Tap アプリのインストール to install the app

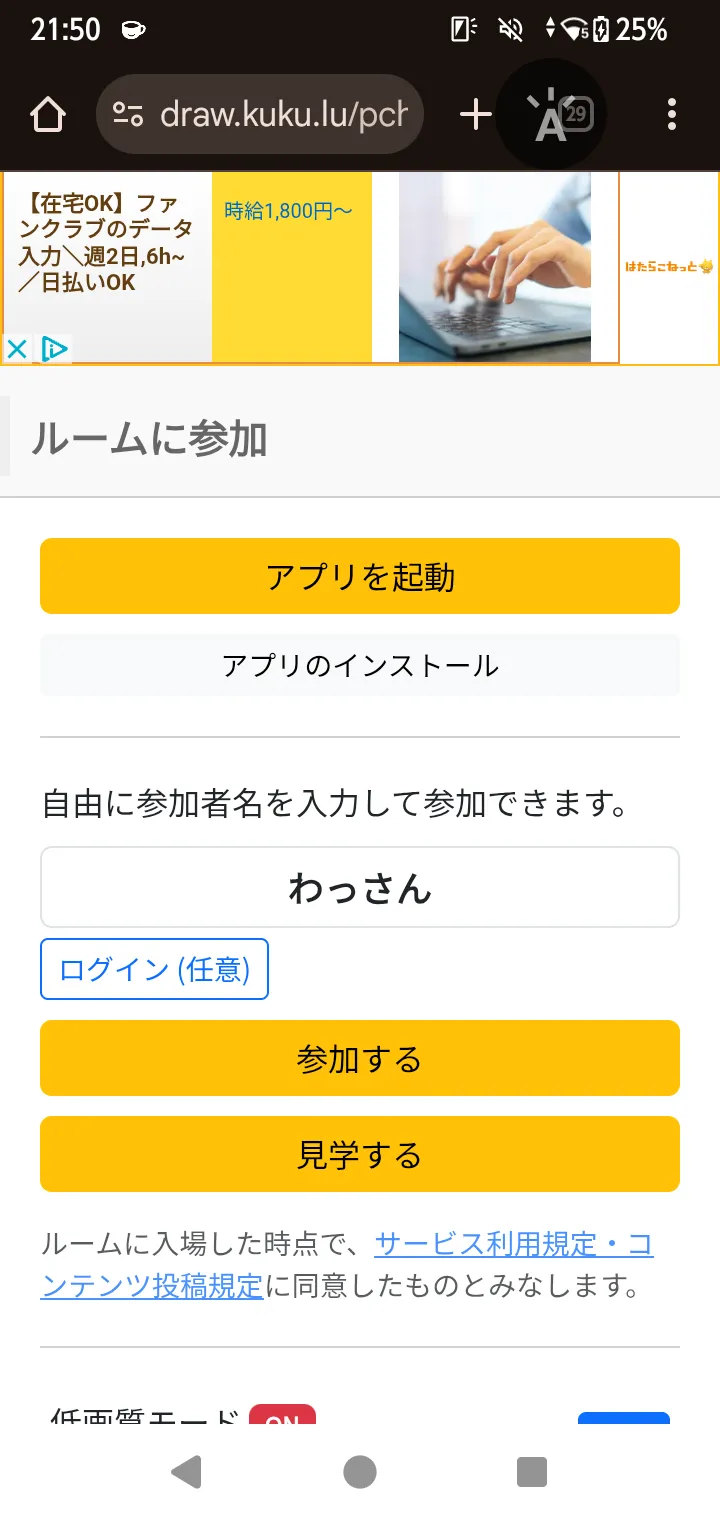tap(360, 665)
